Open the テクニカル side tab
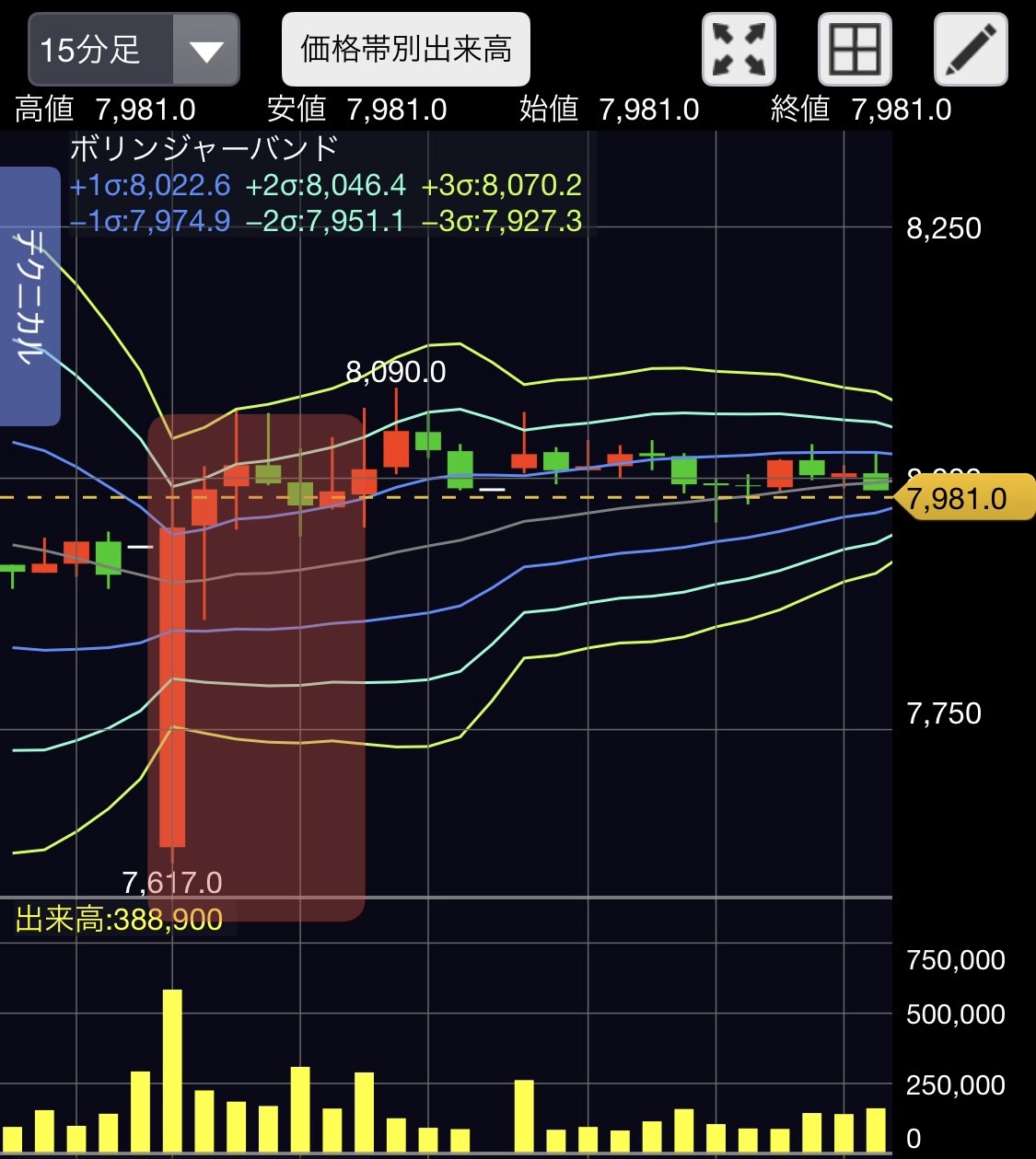Image resolution: width=1036 pixels, height=1159 pixels. (x=29, y=296)
